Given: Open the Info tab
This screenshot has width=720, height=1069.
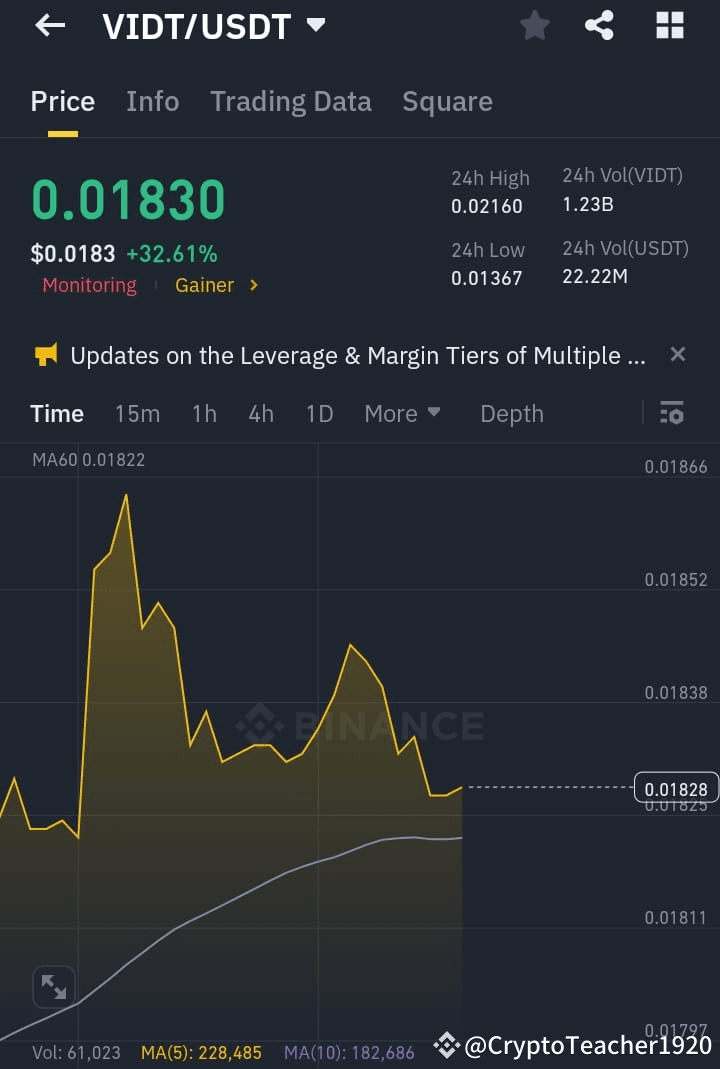Looking at the screenshot, I should (x=152, y=101).
